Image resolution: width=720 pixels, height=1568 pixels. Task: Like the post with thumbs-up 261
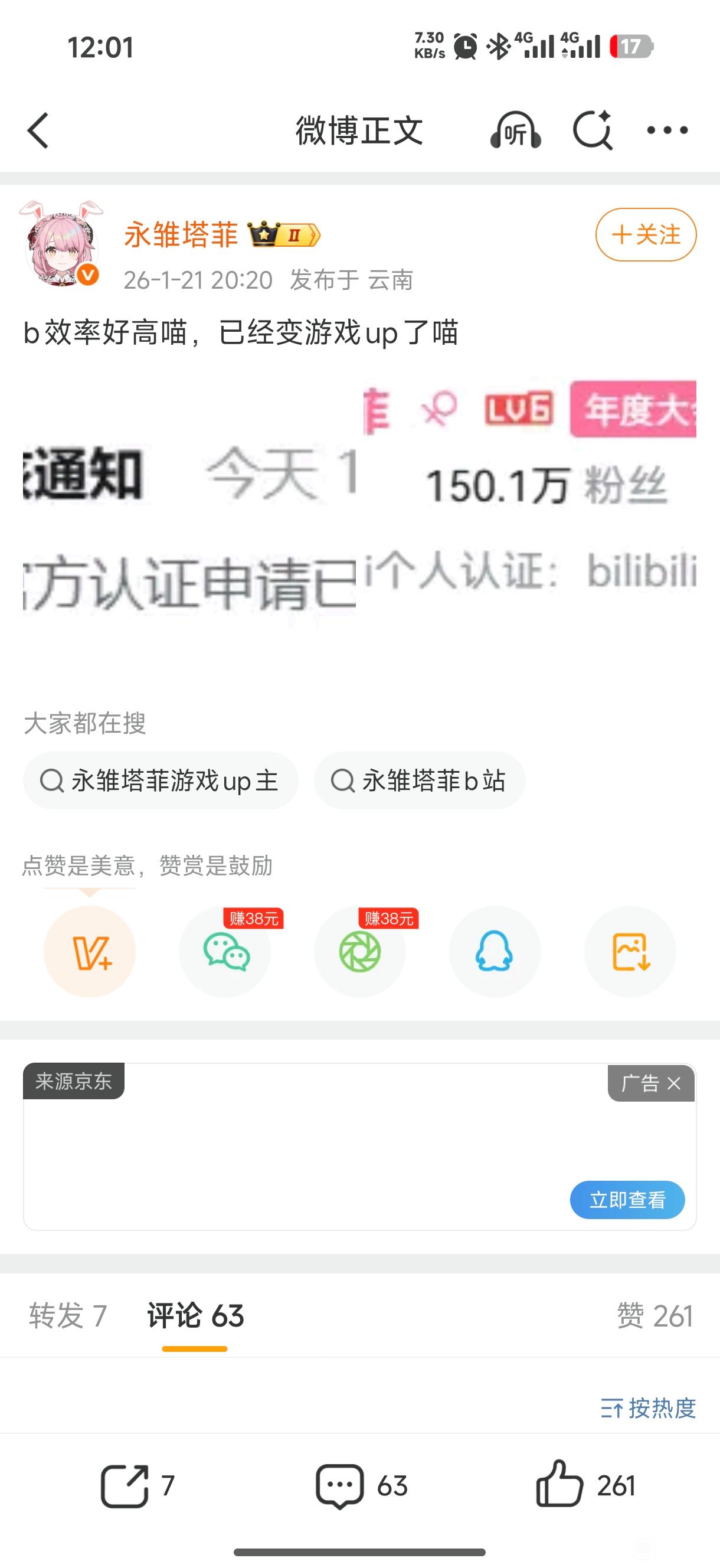click(584, 1486)
